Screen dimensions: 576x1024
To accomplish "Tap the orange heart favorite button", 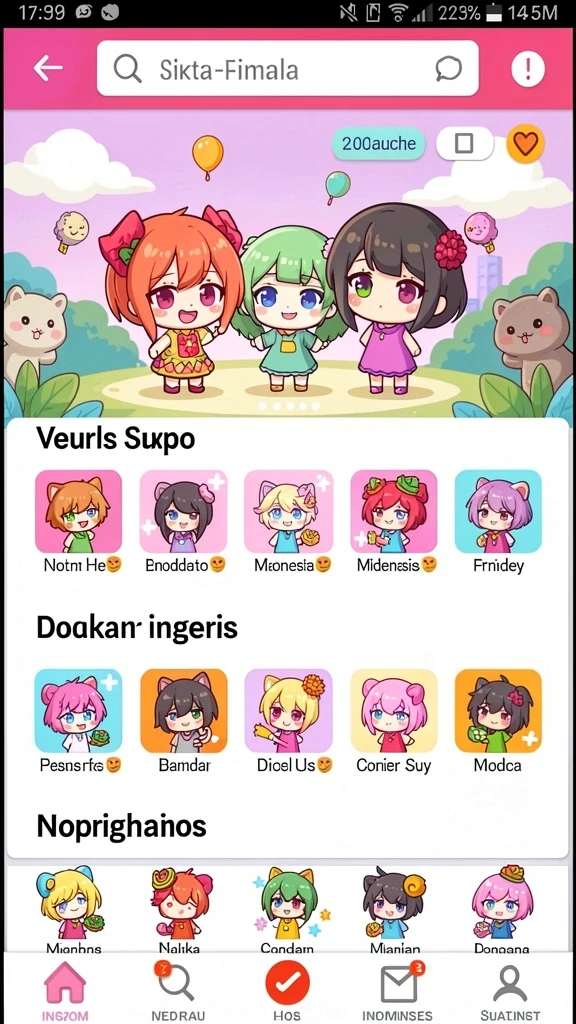I will click(525, 143).
